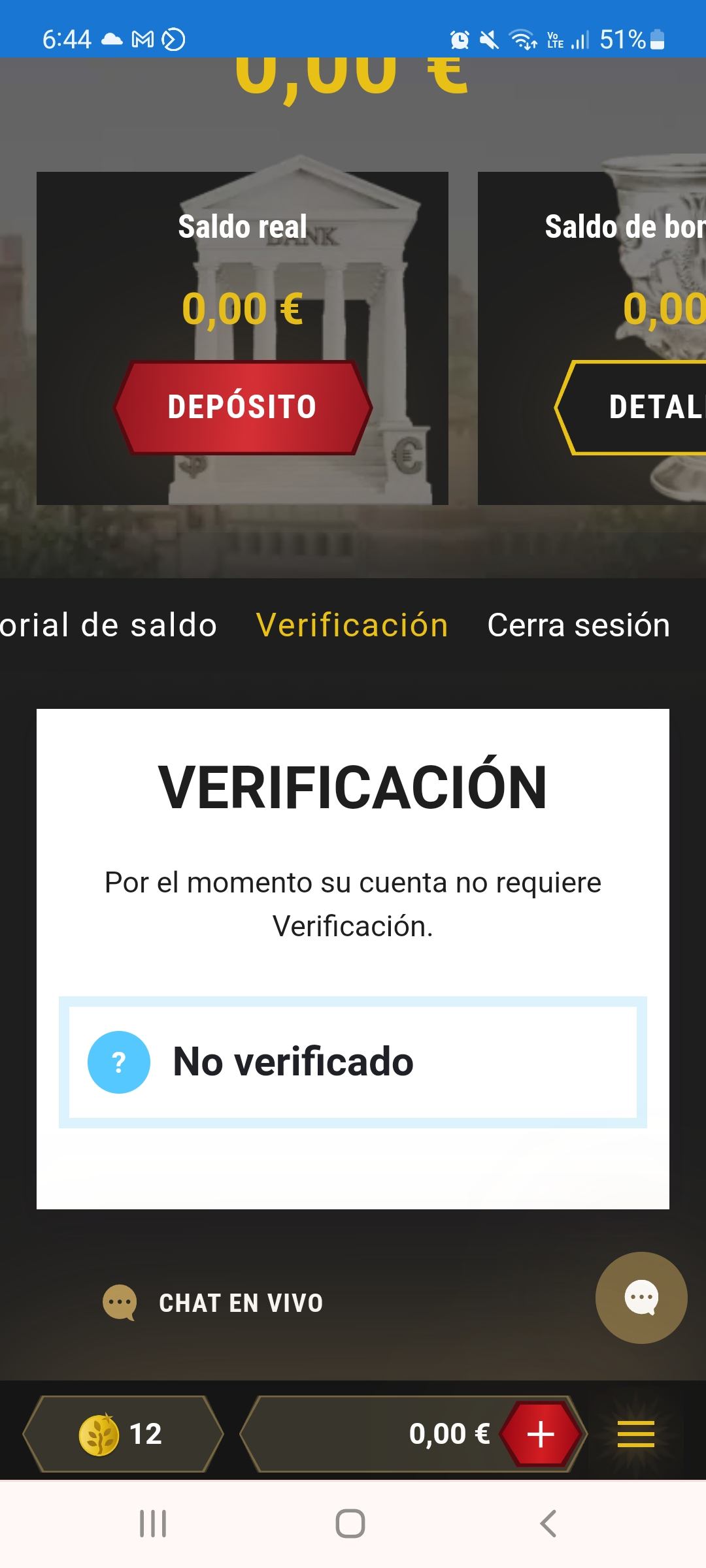
Task: Tap Cerra sesión to log out
Action: (x=579, y=625)
